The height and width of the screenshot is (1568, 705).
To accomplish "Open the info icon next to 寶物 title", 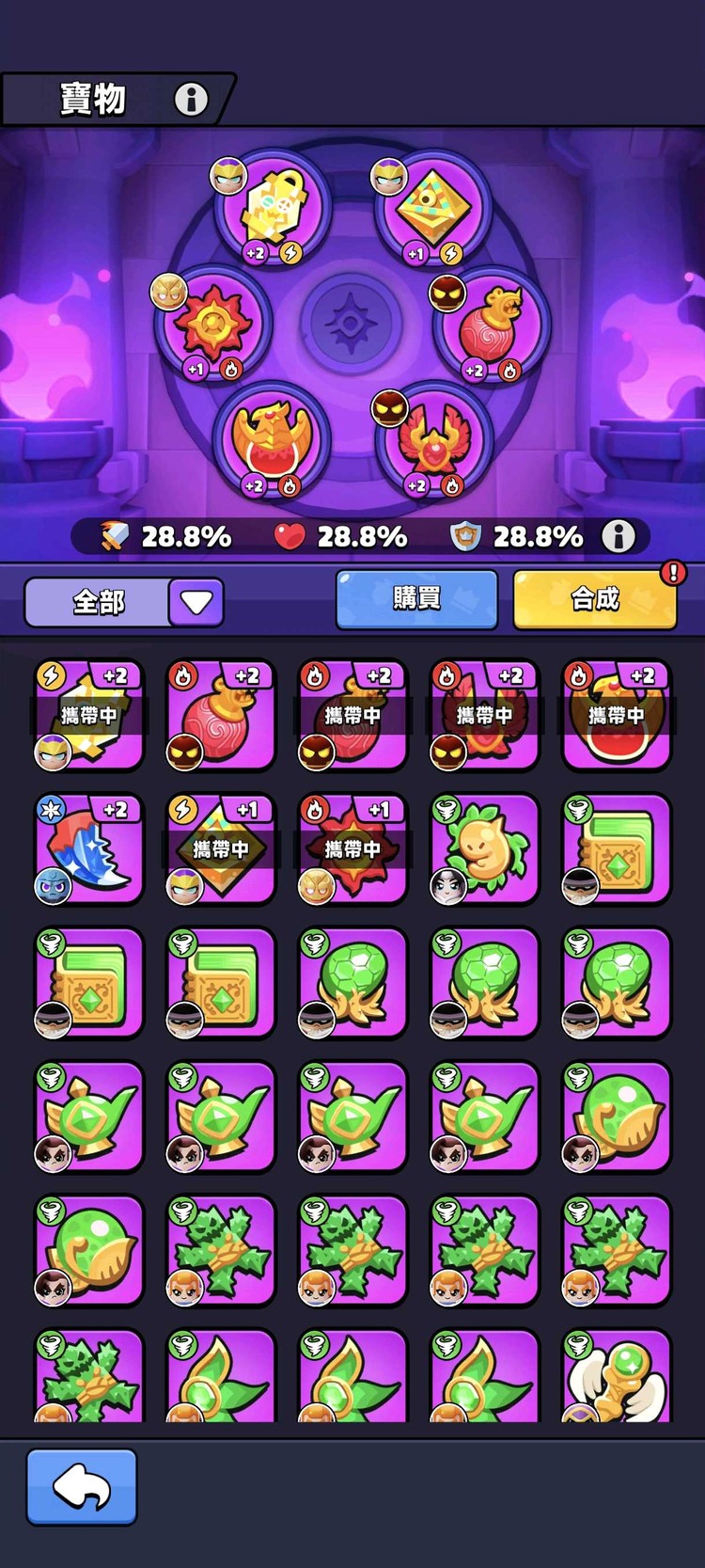I will click(191, 99).
